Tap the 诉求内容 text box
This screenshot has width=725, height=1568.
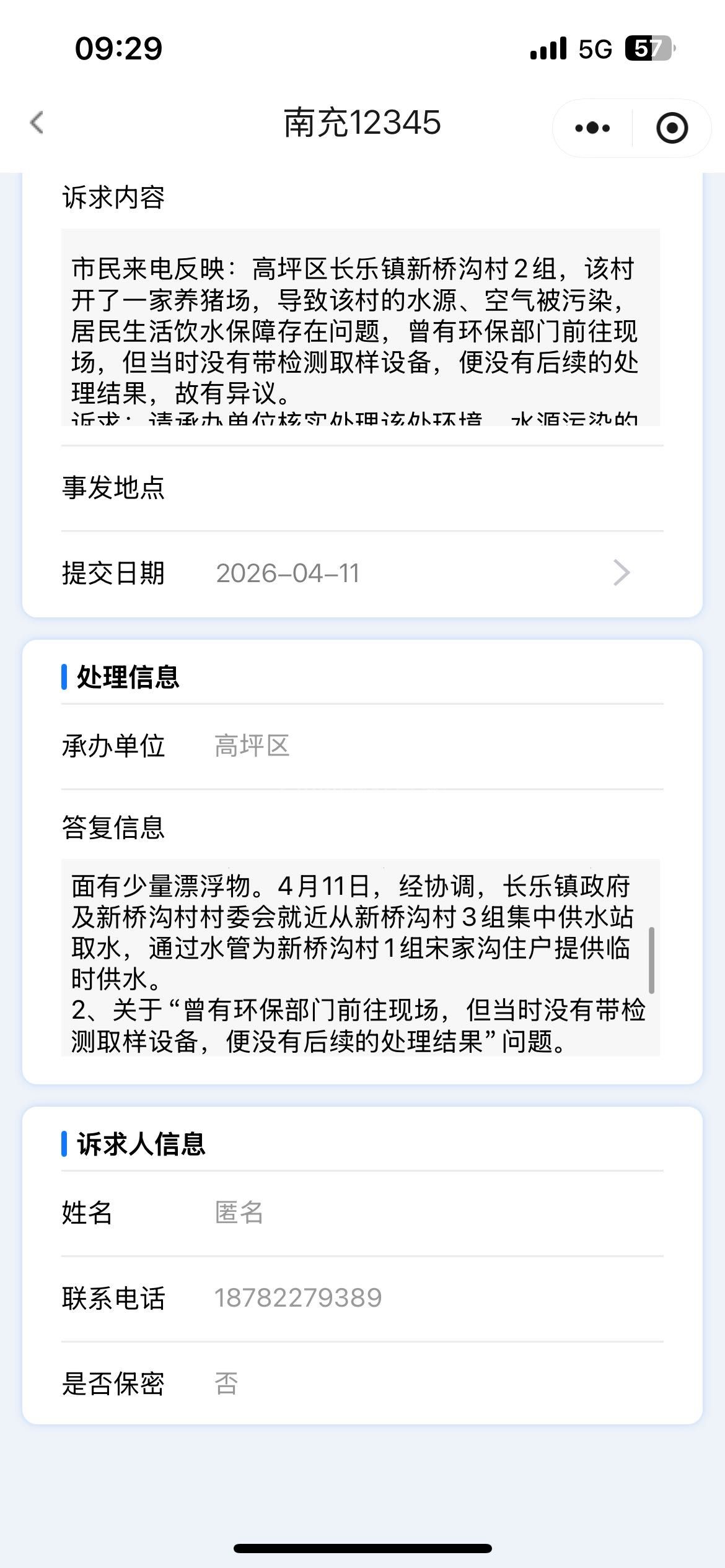coord(360,327)
